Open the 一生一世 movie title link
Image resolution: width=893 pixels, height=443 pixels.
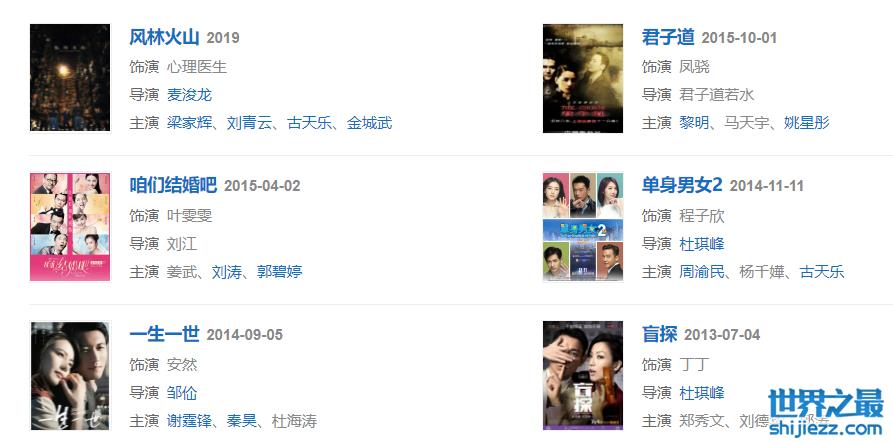[x=165, y=334]
